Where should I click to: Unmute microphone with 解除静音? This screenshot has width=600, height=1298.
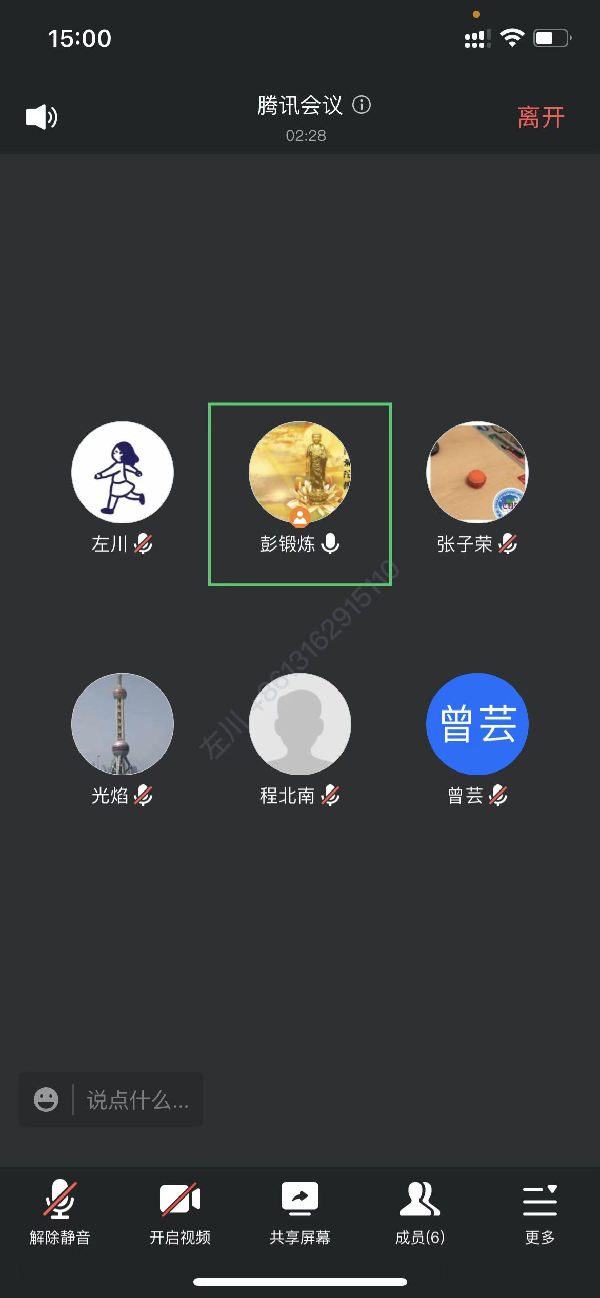(x=60, y=1212)
